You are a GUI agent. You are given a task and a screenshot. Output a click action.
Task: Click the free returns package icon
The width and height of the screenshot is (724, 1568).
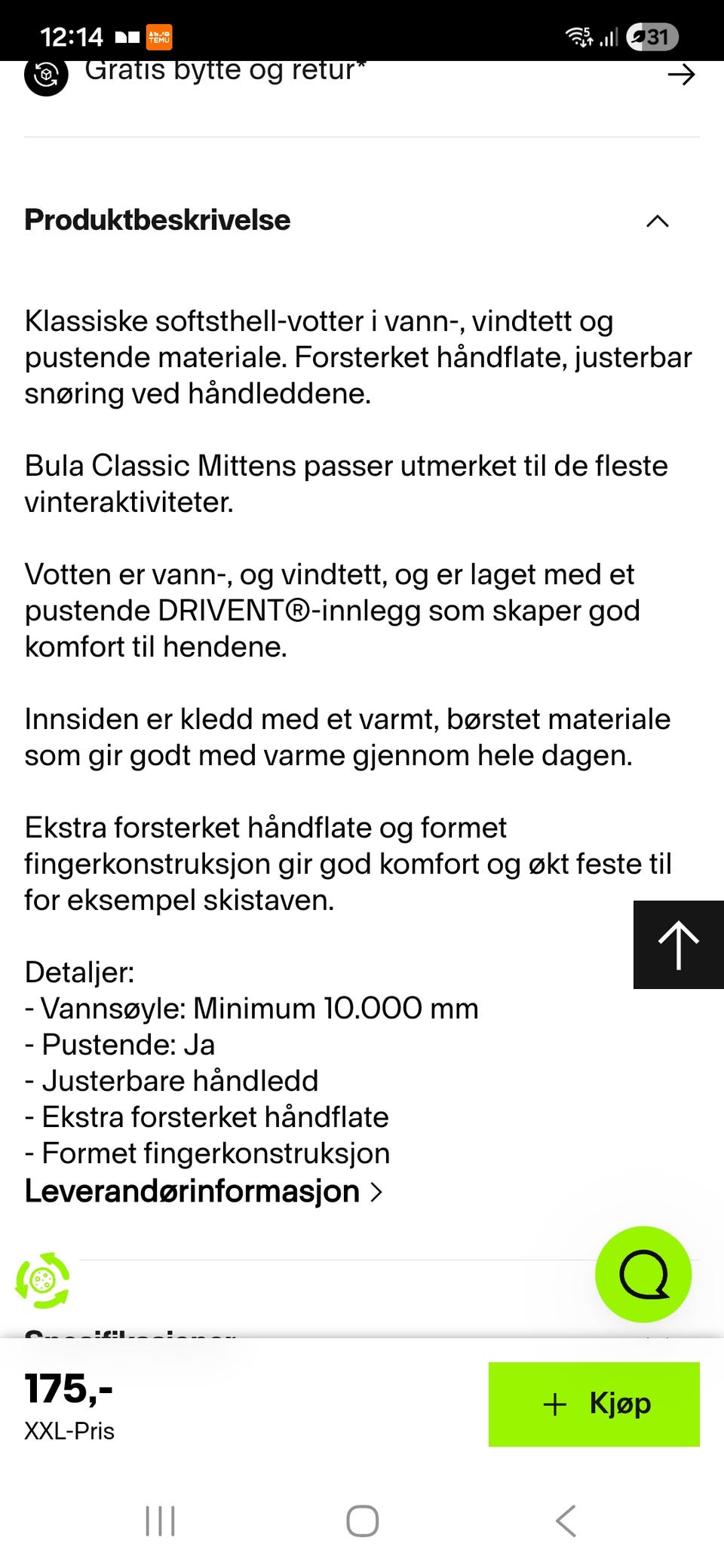[x=45, y=75]
